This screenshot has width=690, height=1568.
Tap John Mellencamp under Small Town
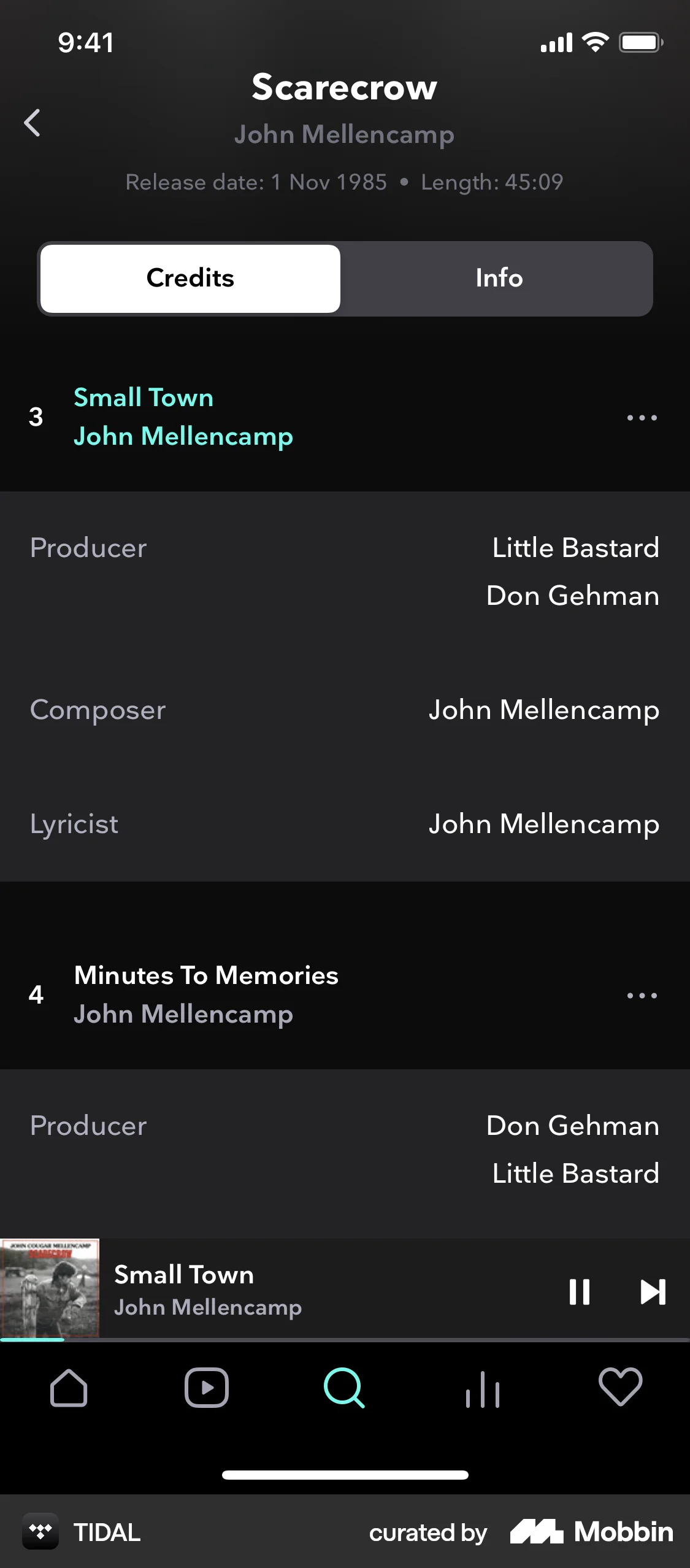(184, 437)
